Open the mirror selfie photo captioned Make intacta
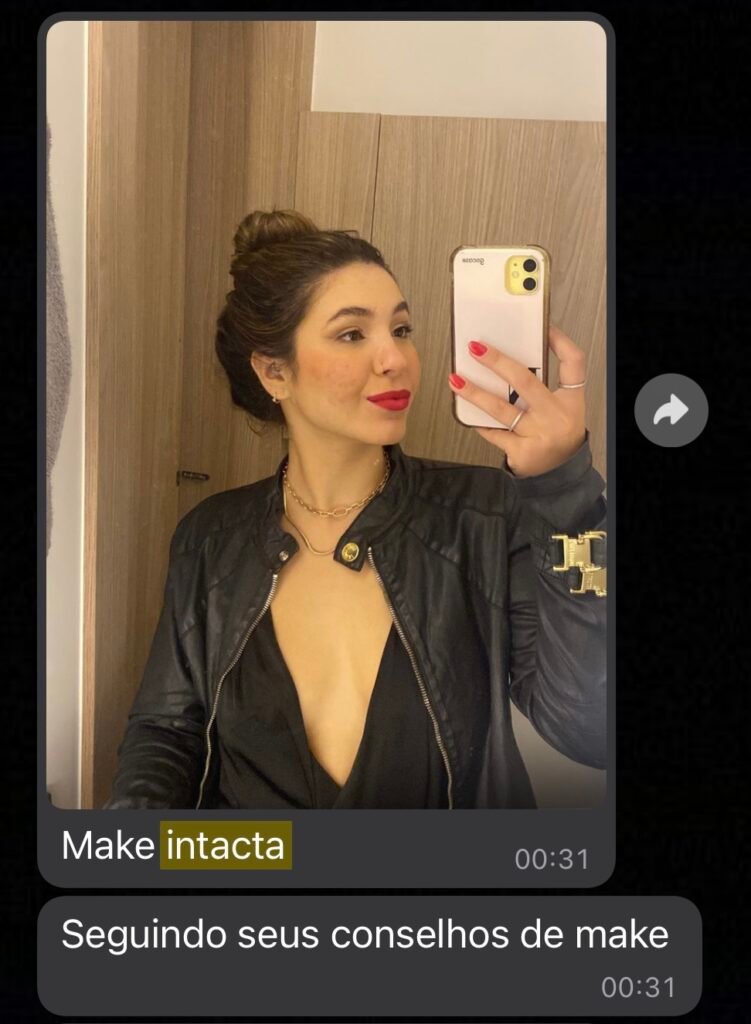 (326, 414)
